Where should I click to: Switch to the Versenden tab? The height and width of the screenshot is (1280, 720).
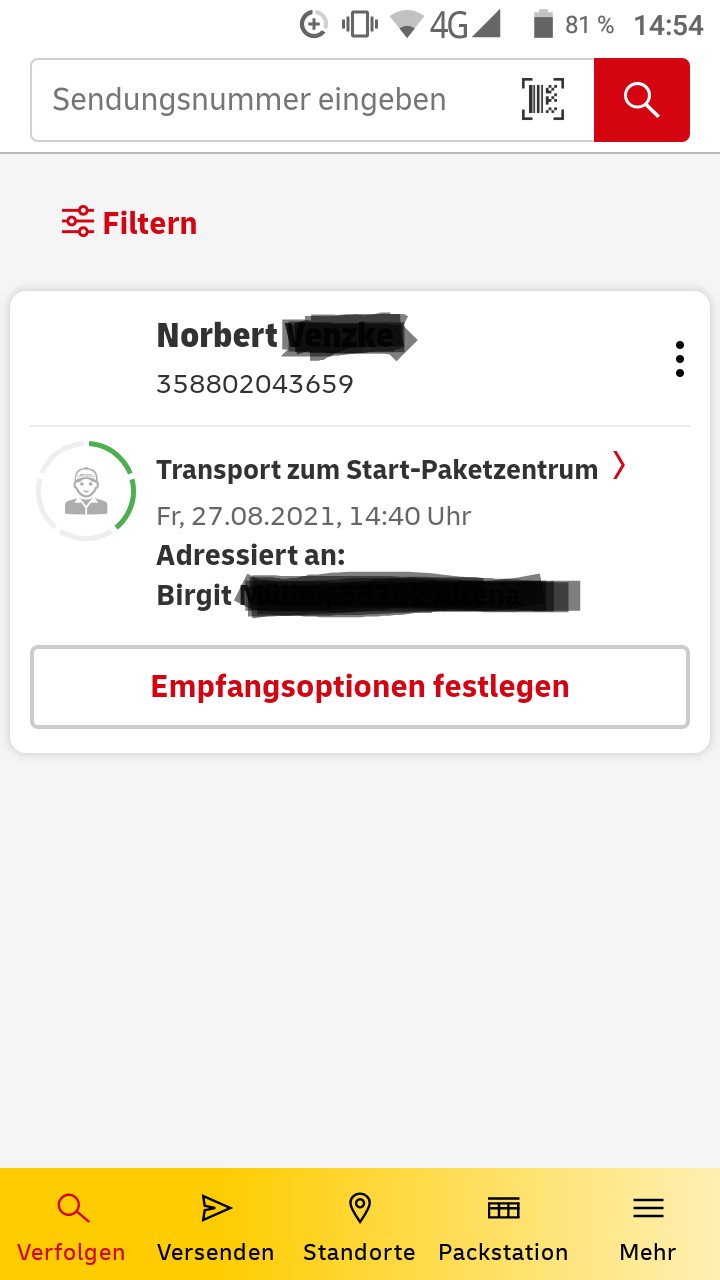[215, 1228]
